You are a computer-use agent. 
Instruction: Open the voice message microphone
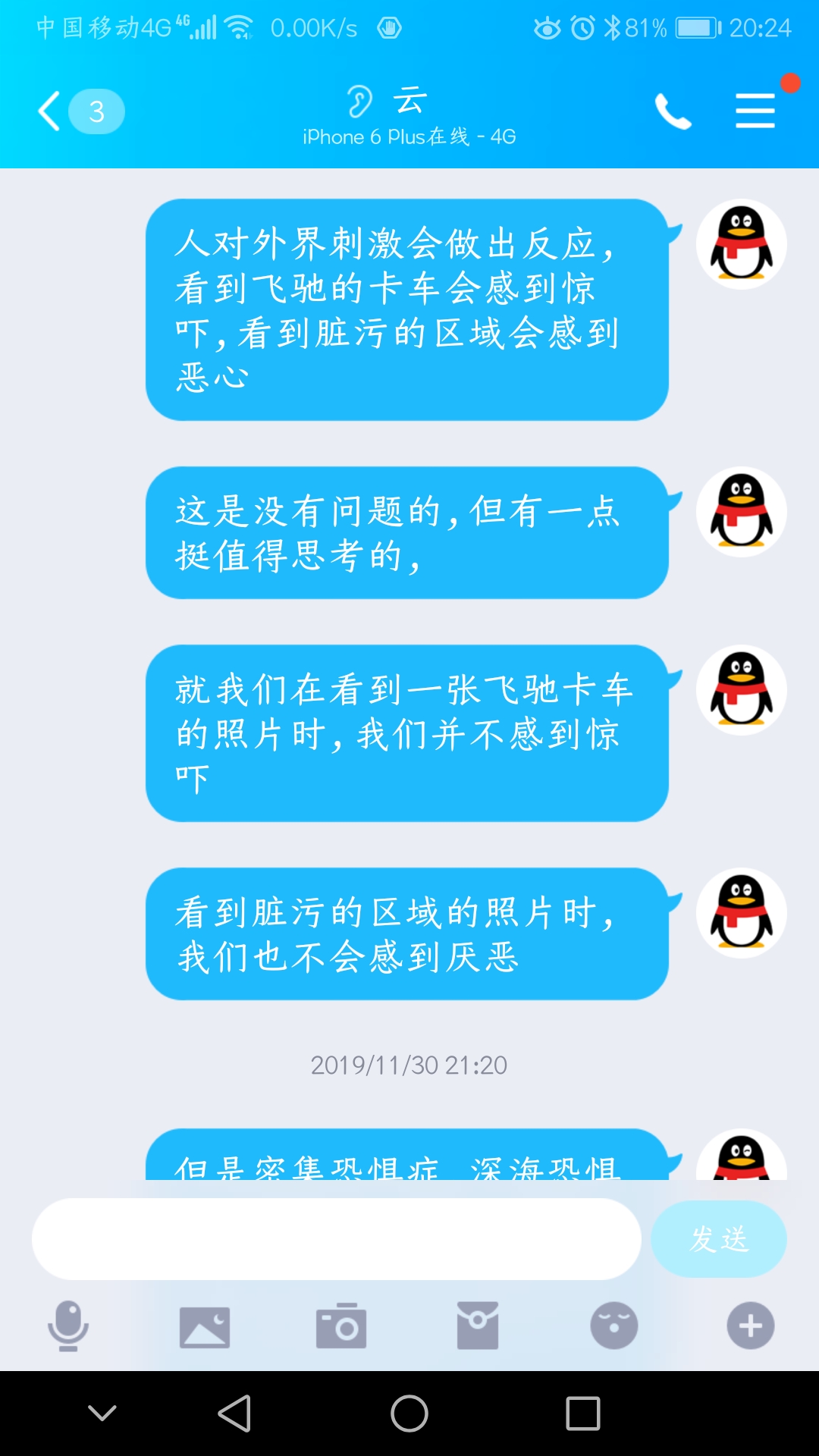68,1326
